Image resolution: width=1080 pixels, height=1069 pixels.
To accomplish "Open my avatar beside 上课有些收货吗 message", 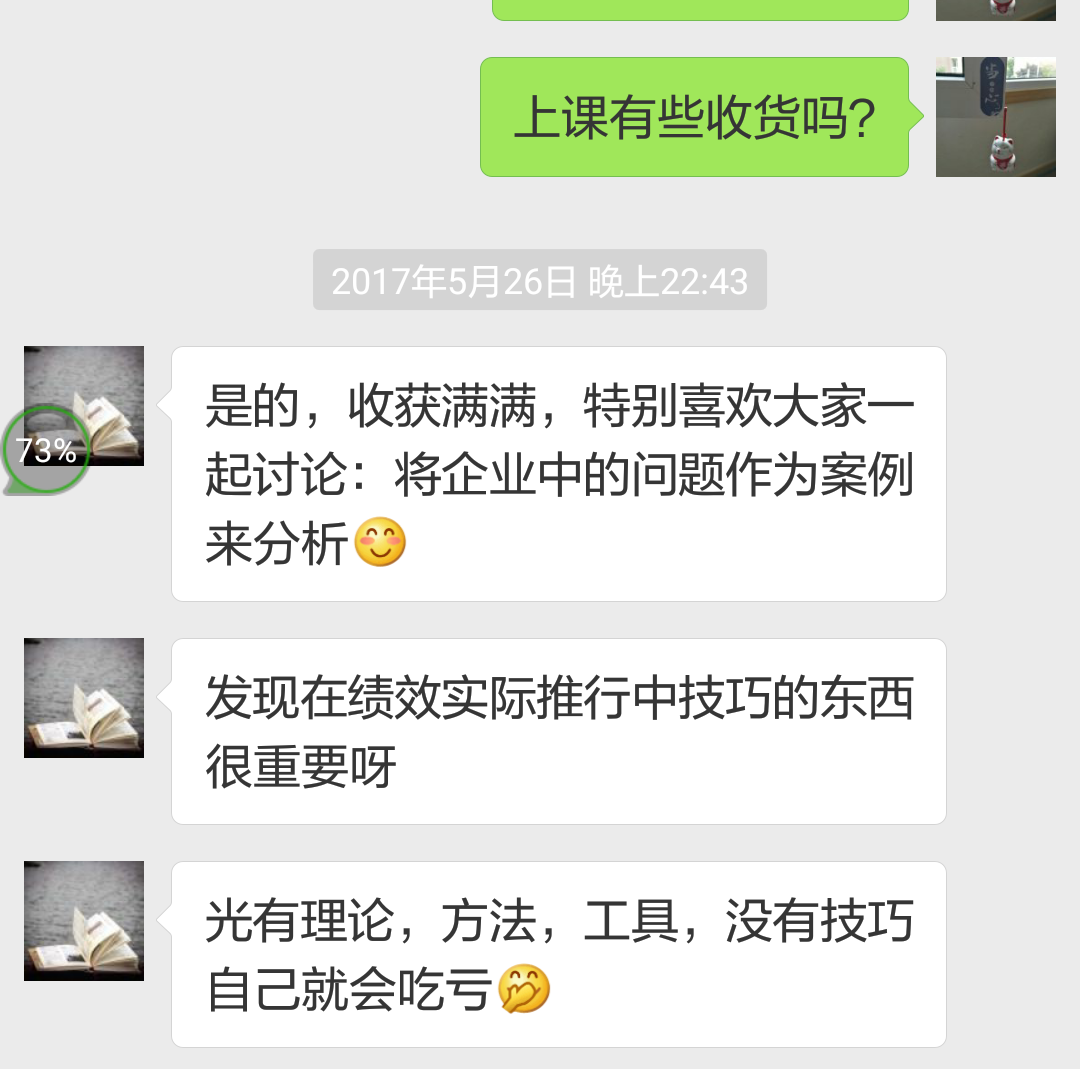I will click(995, 117).
